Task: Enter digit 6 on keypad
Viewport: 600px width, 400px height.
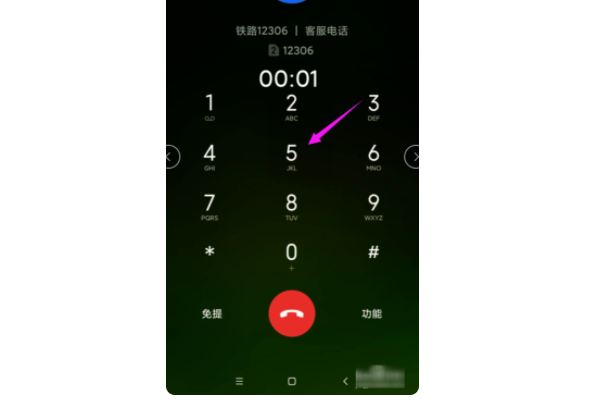Action: click(373, 156)
